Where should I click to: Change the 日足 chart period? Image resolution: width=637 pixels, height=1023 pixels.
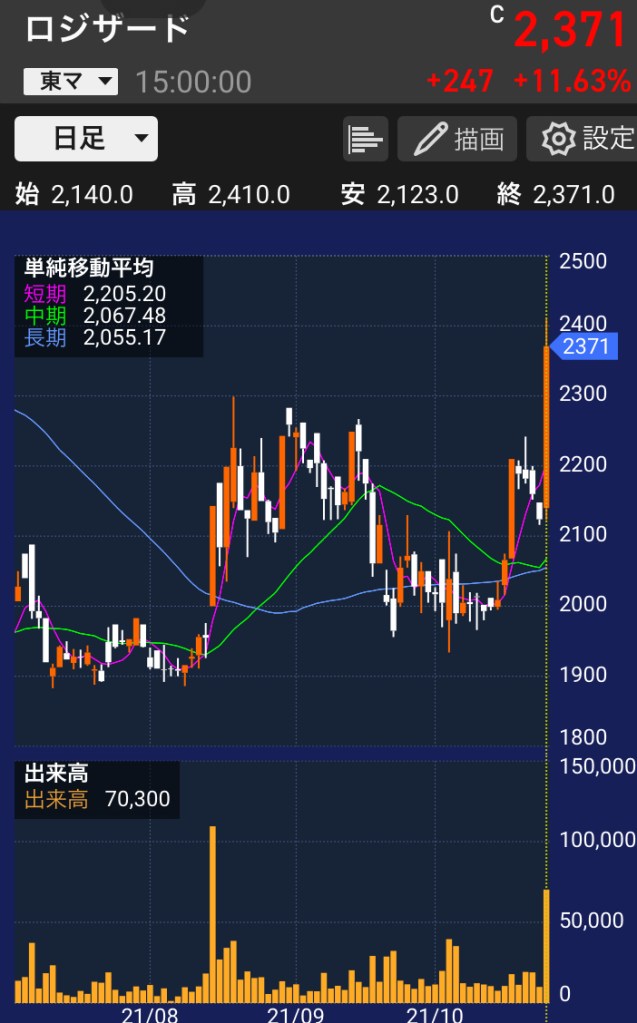(x=86, y=138)
